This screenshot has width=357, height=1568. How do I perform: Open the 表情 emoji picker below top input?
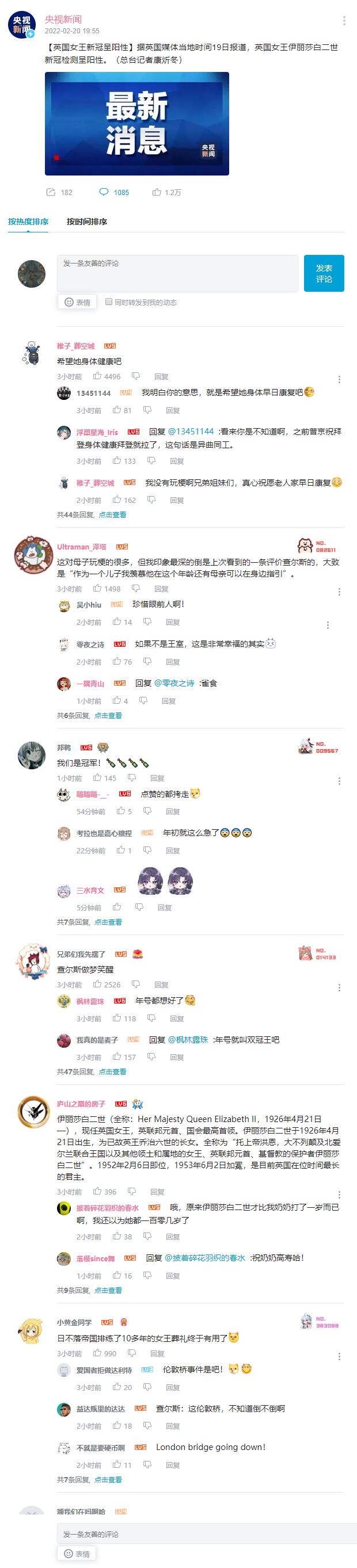coord(77,302)
